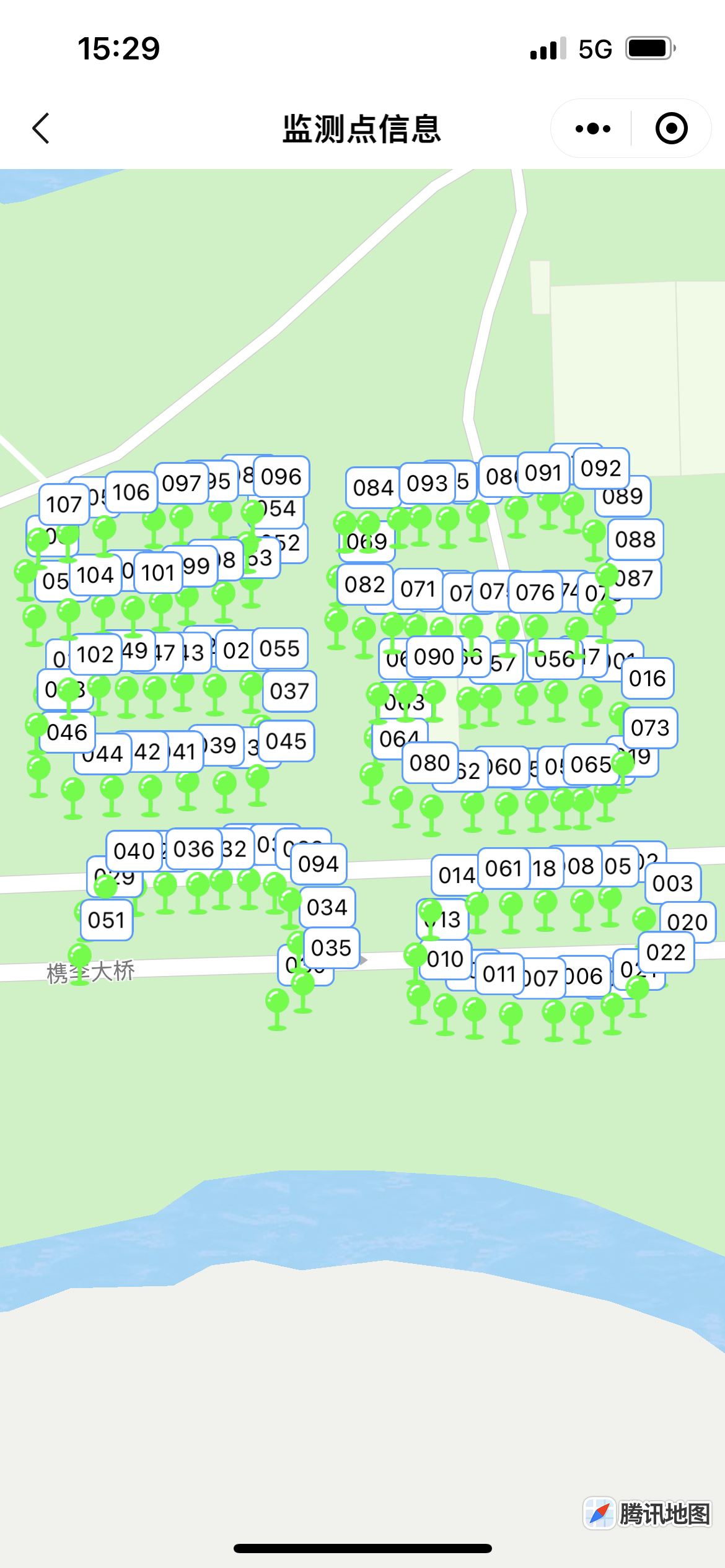
Task: Open monitoring point 092 marker
Action: coord(601,468)
